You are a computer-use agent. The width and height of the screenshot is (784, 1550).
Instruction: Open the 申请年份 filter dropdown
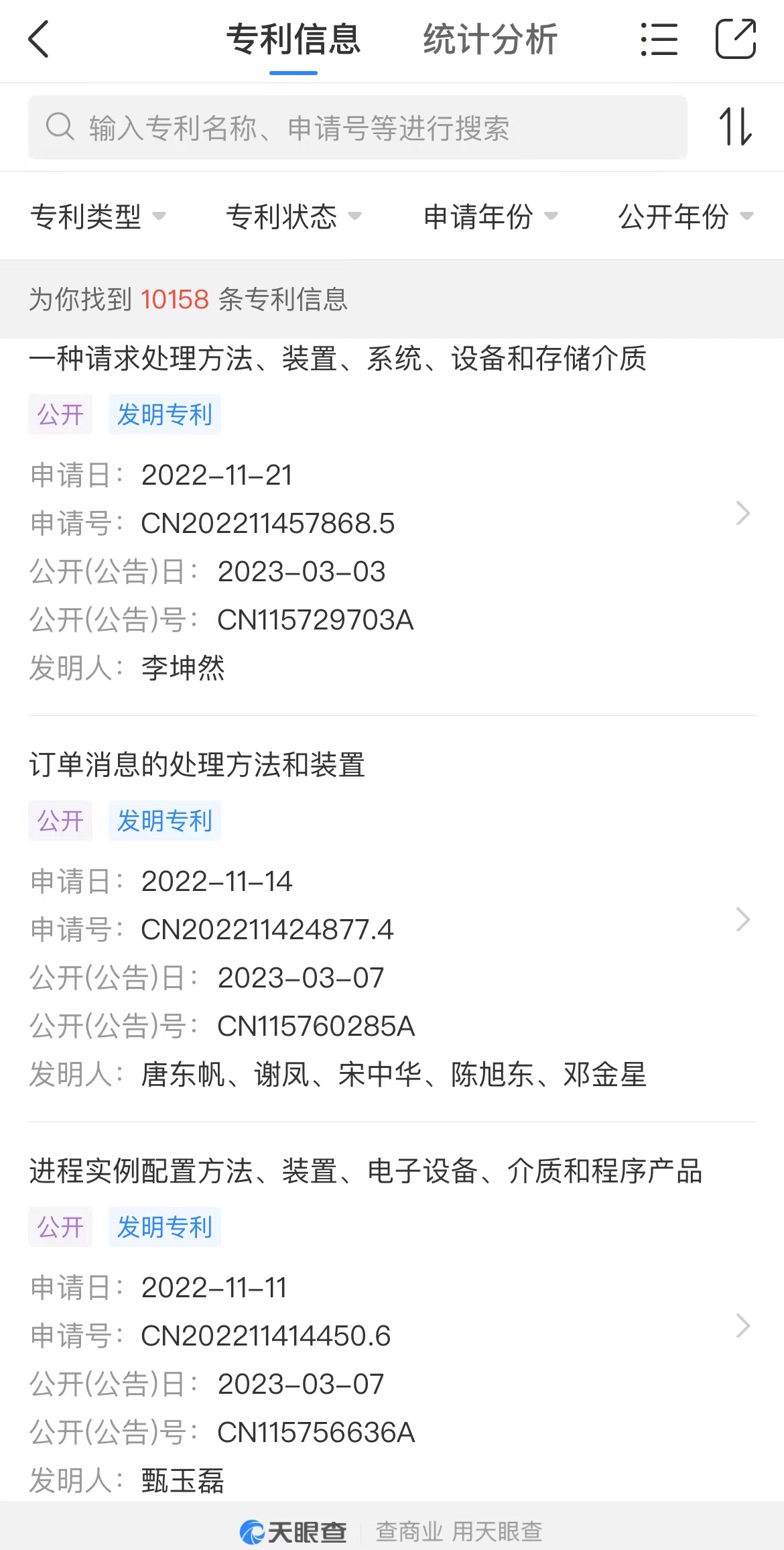491,216
